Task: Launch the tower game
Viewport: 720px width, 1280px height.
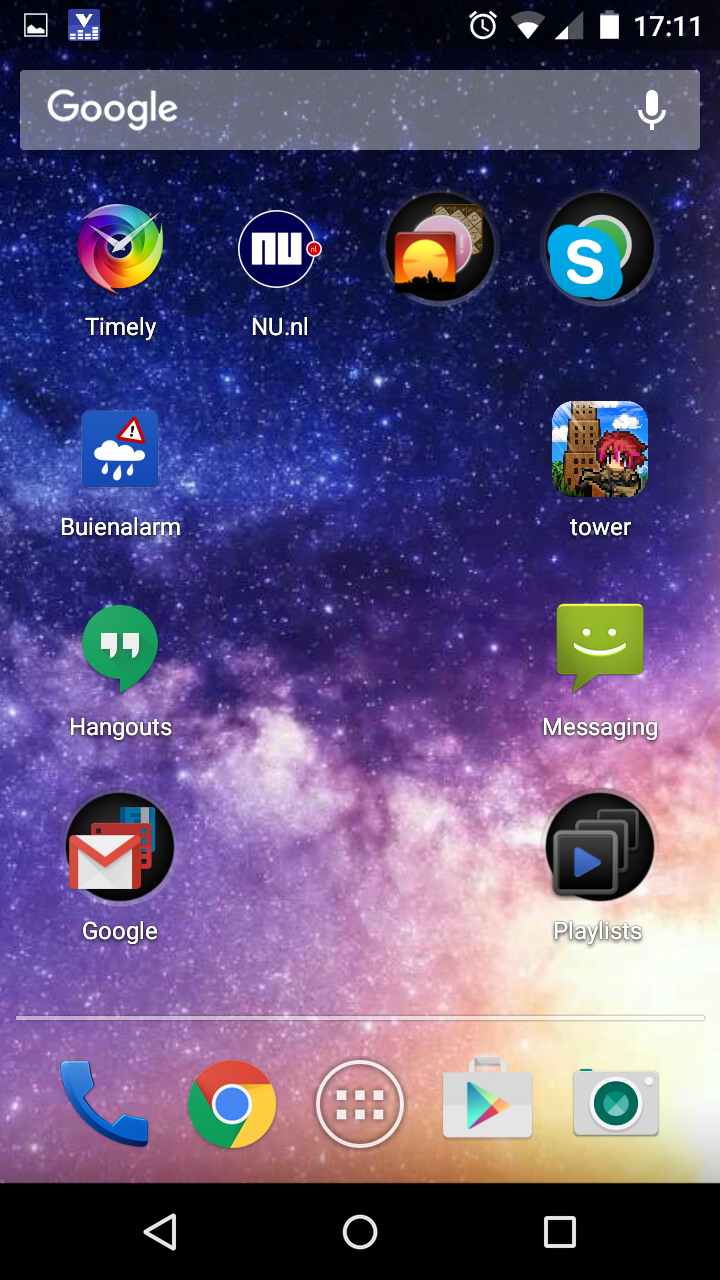Action: pyautogui.click(x=600, y=450)
